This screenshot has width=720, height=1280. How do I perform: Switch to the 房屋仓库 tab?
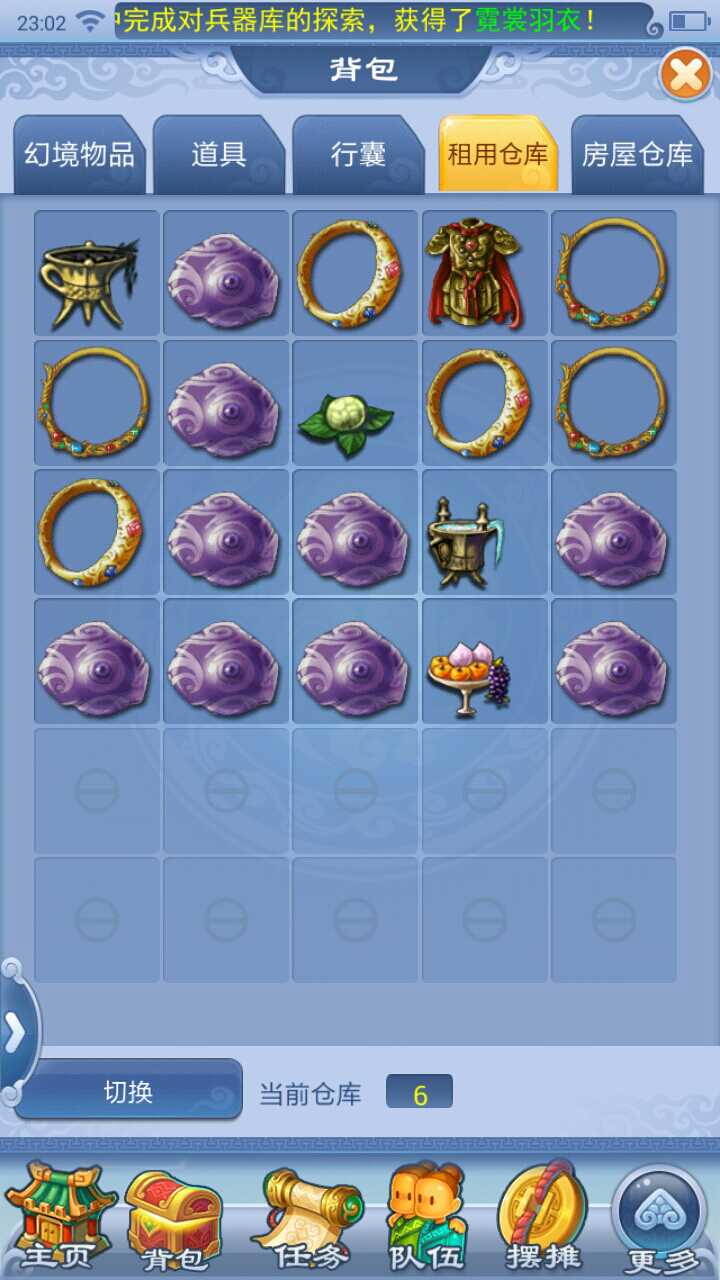[637, 155]
